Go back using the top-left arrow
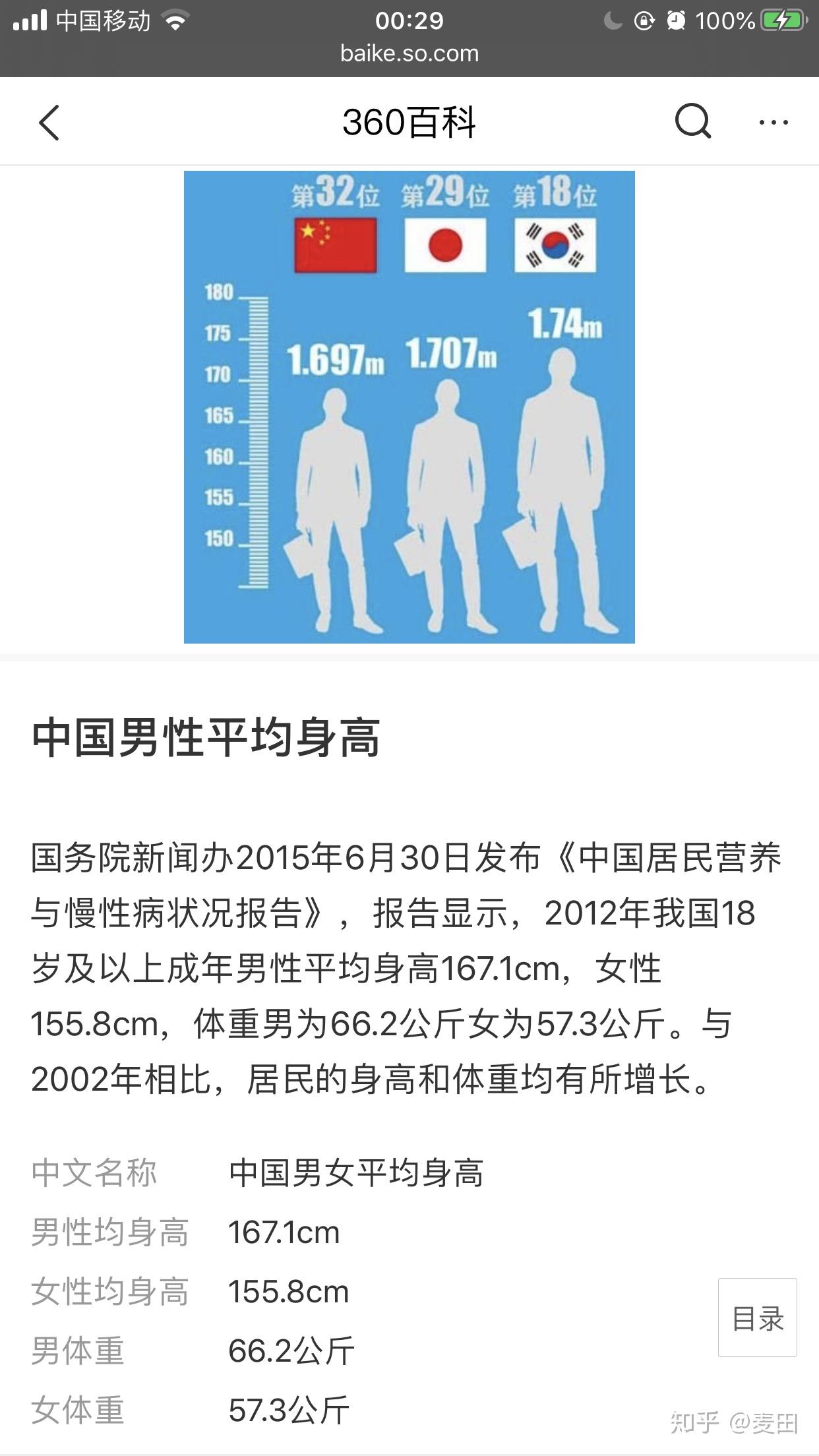This screenshot has width=819, height=1456. pos(49,123)
